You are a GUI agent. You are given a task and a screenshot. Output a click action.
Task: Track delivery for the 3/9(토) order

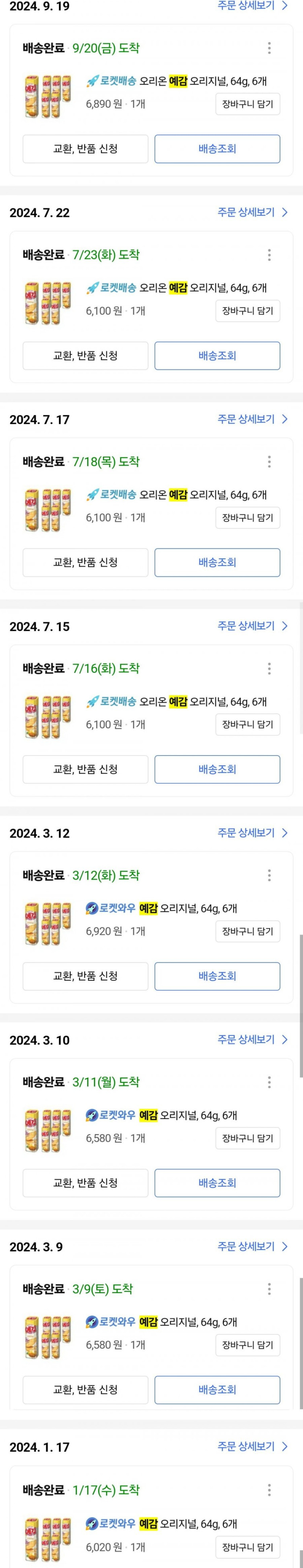[x=217, y=1390]
